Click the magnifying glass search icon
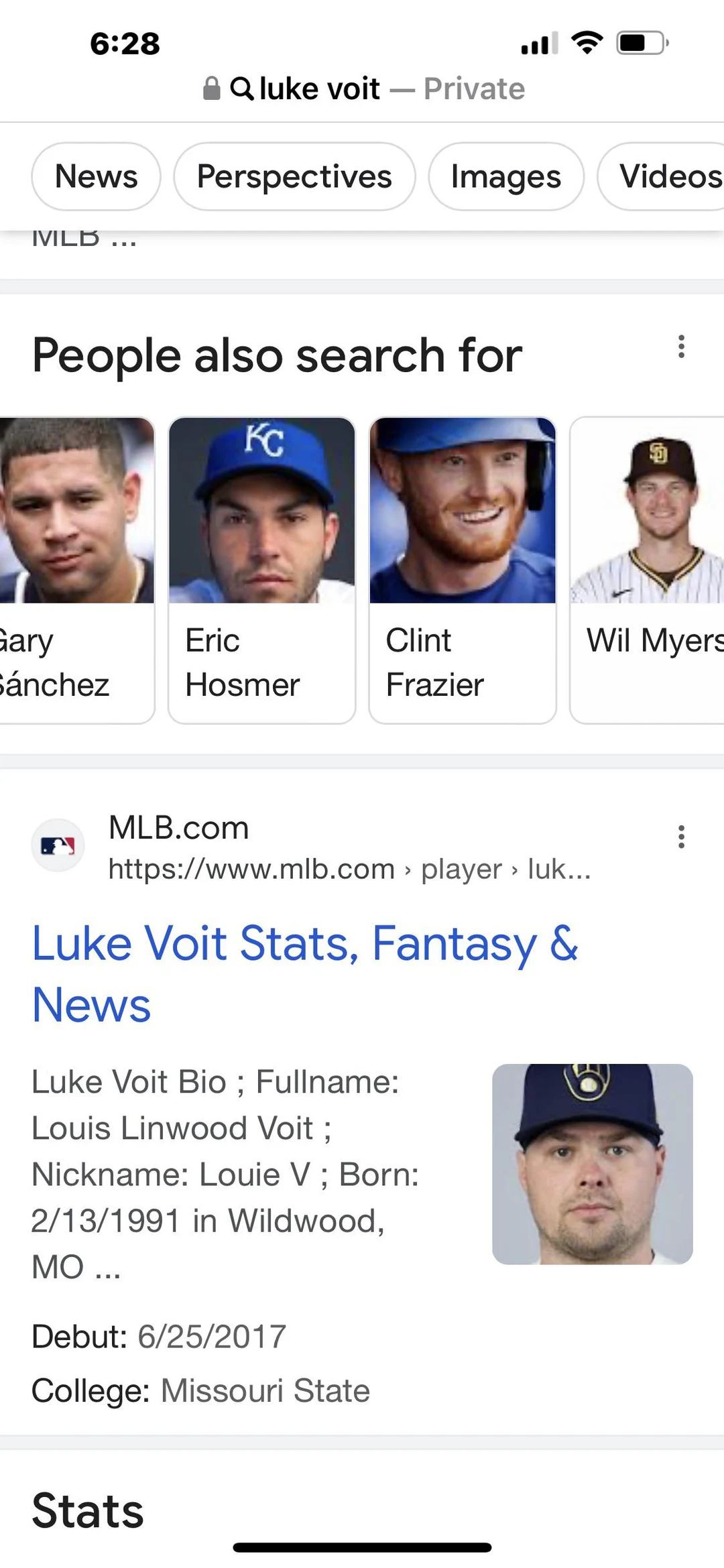Screen dimensions: 724x1568 click(x=243, y=88)
